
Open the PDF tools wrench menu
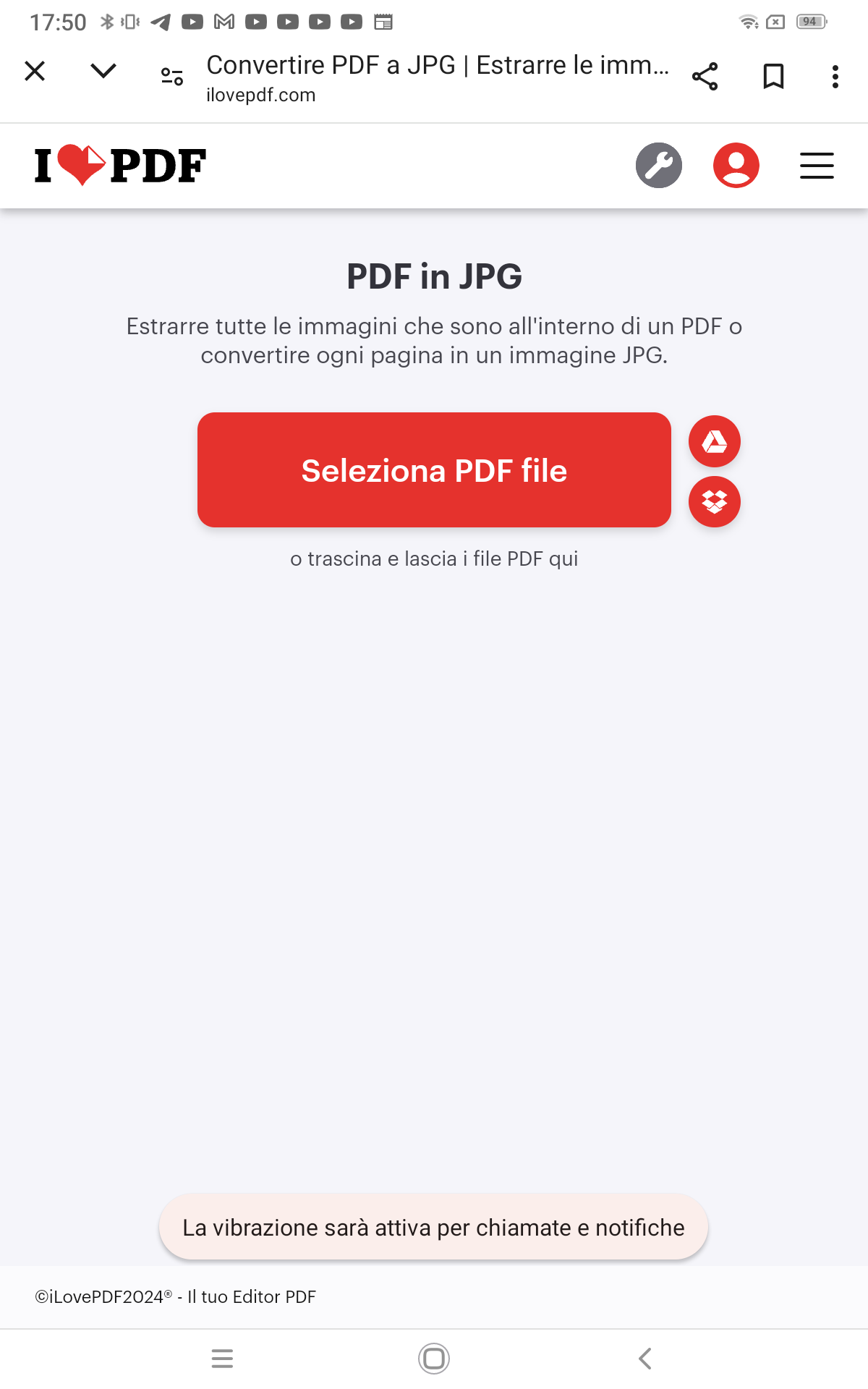658,166
